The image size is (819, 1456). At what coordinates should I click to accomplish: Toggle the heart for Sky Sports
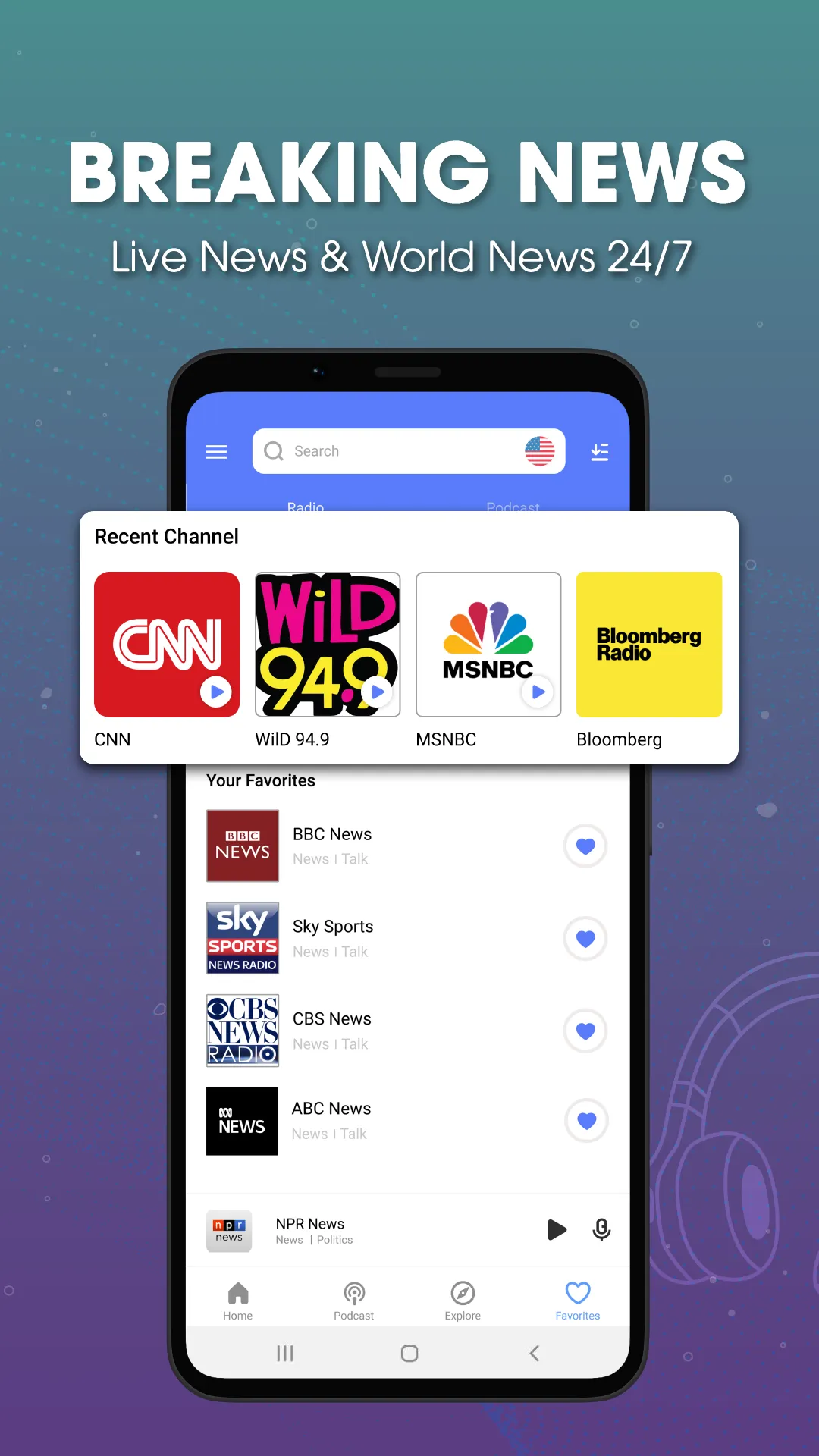(585, 939)
